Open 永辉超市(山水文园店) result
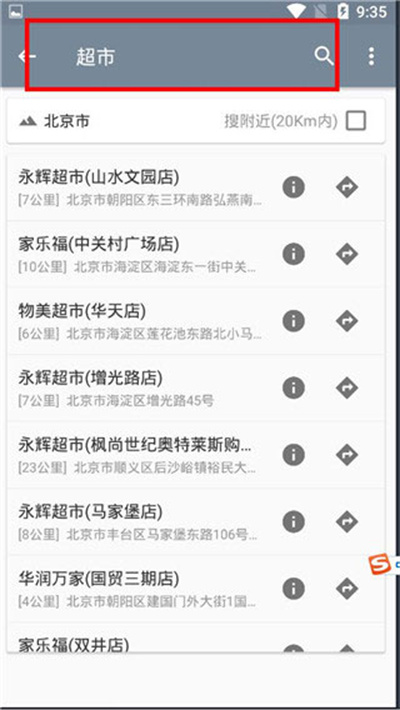Screen dimensions: 400x710 140,187
